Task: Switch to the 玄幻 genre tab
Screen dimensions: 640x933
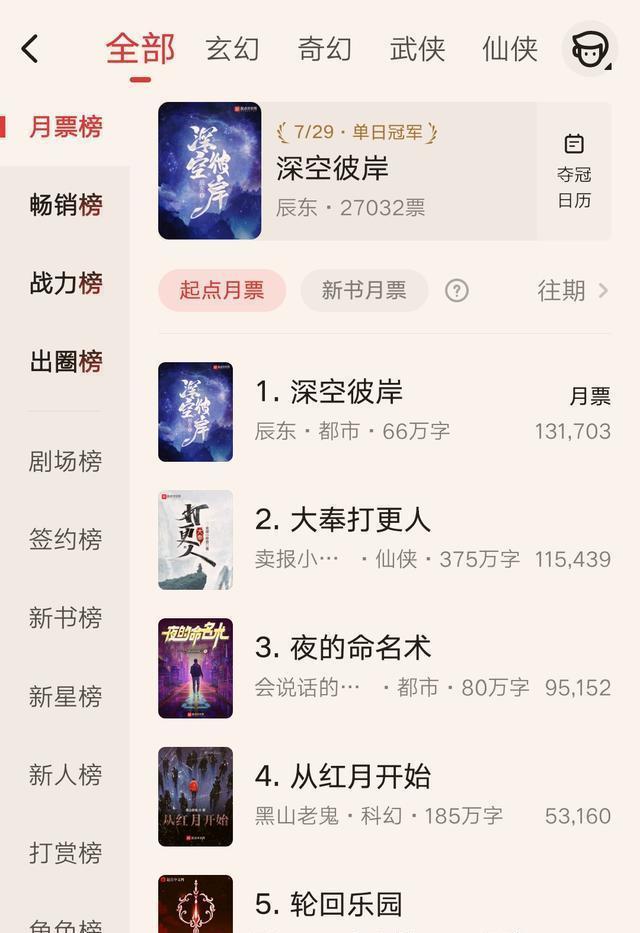Action: pyautogui.click(x=232, y=48)
